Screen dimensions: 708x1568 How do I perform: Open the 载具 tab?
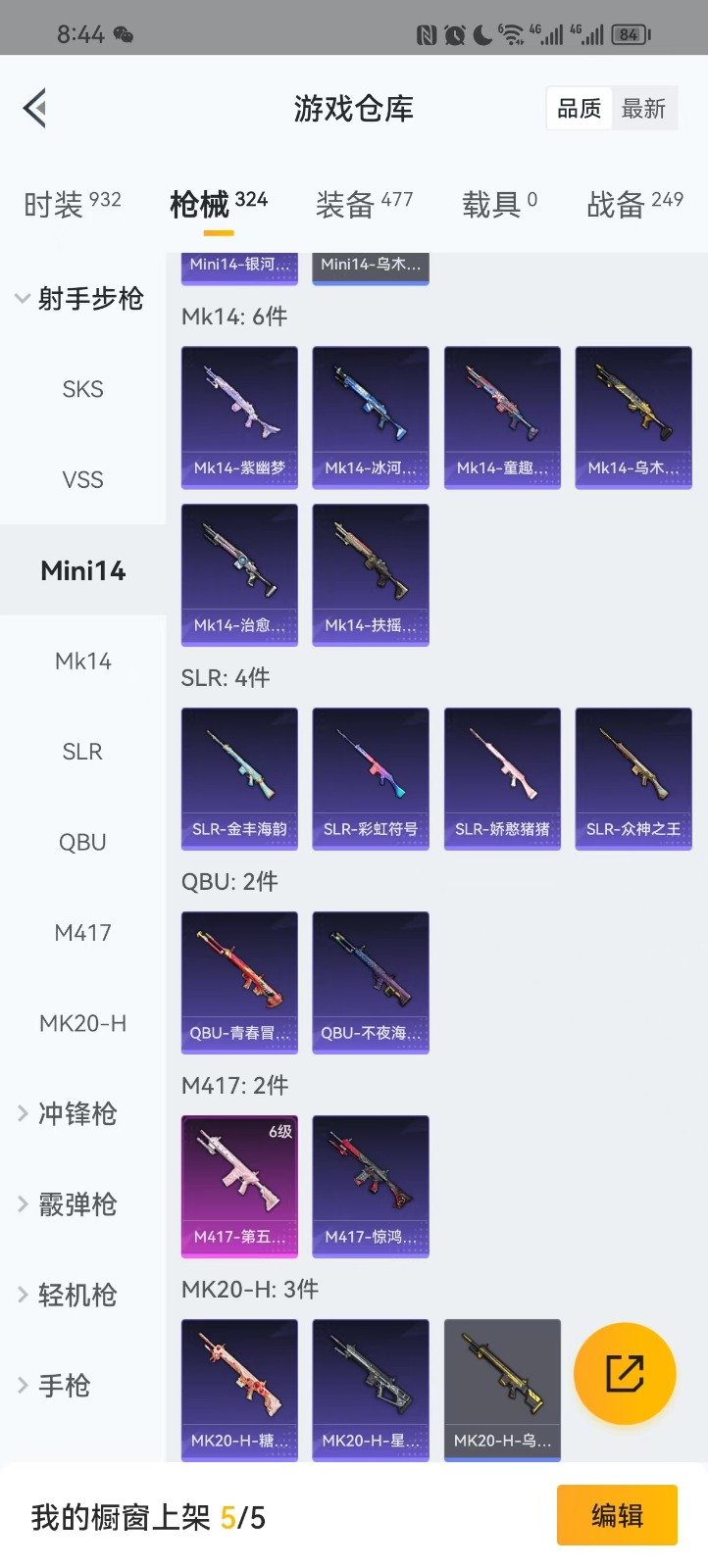[x=499, y=204]
